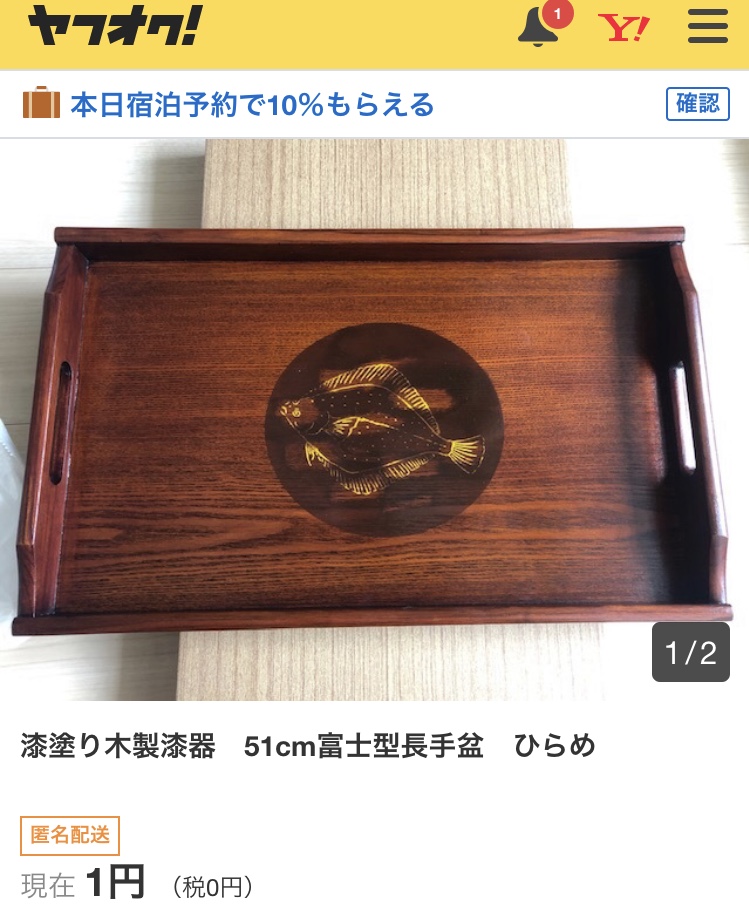Tap the 確認 button on the banner

point(696,103)
